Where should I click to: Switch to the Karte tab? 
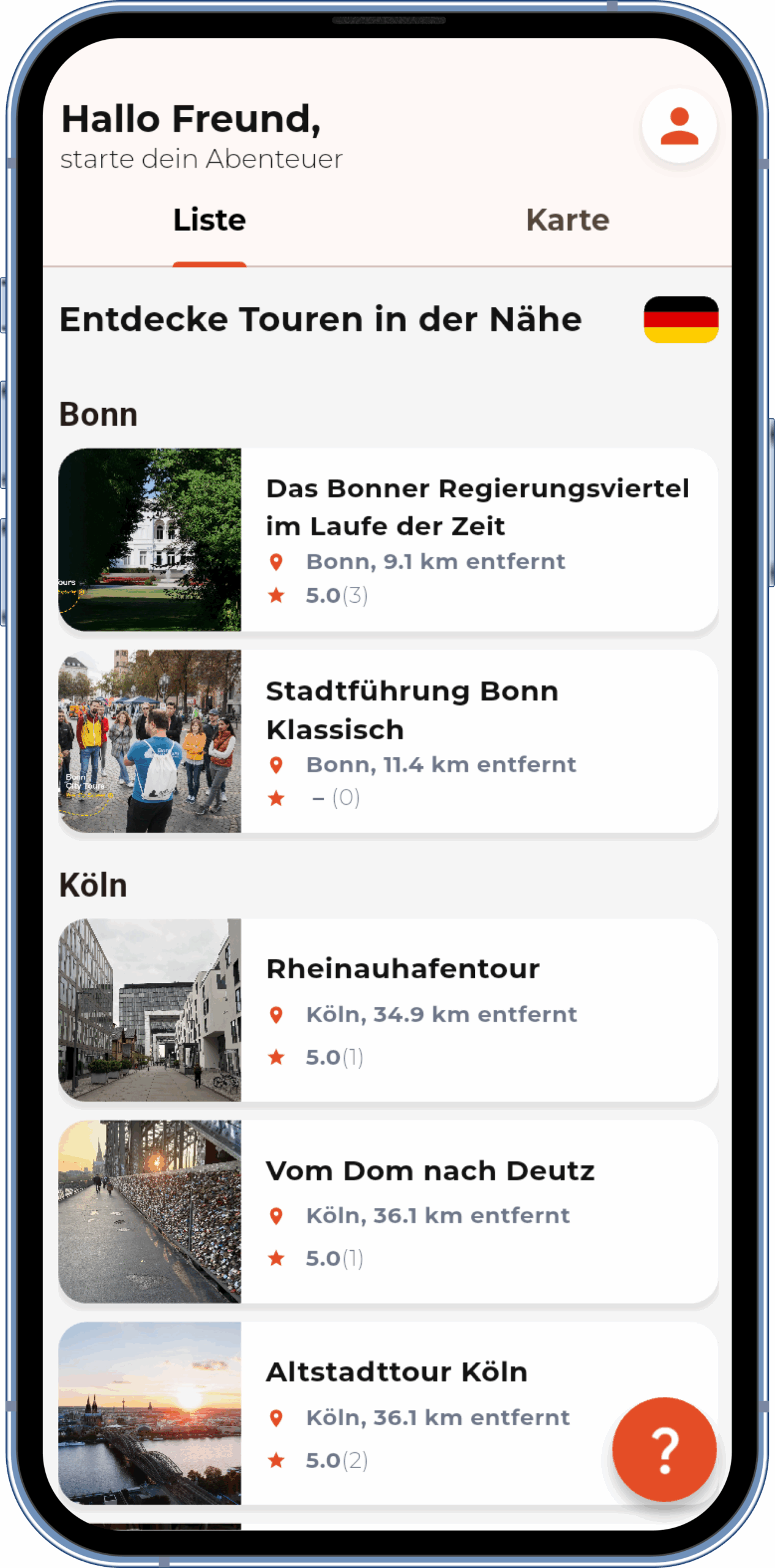(x=567, y=221)
